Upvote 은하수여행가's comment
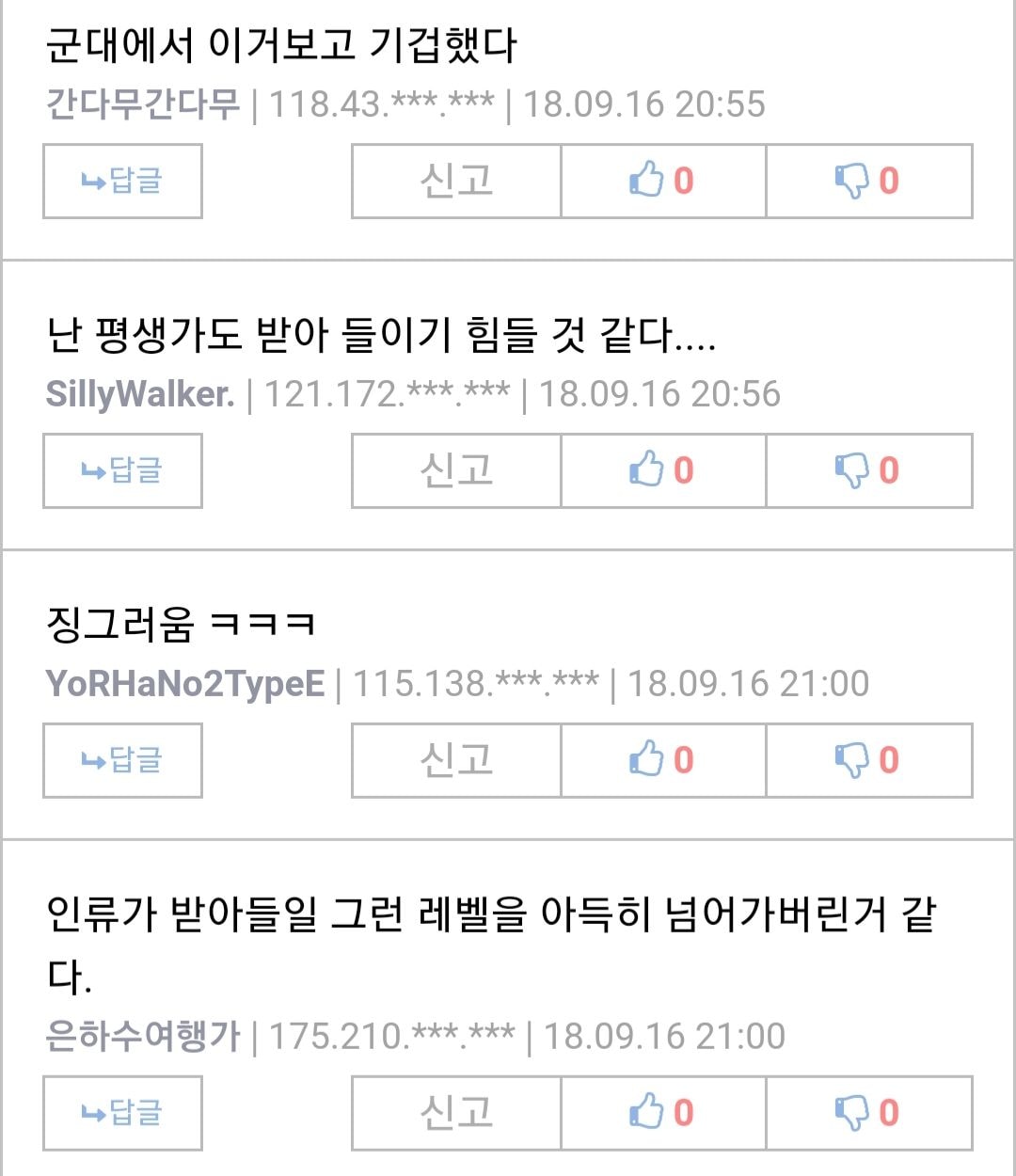Screen dimensions: 1016x1176 [662, 1113]
